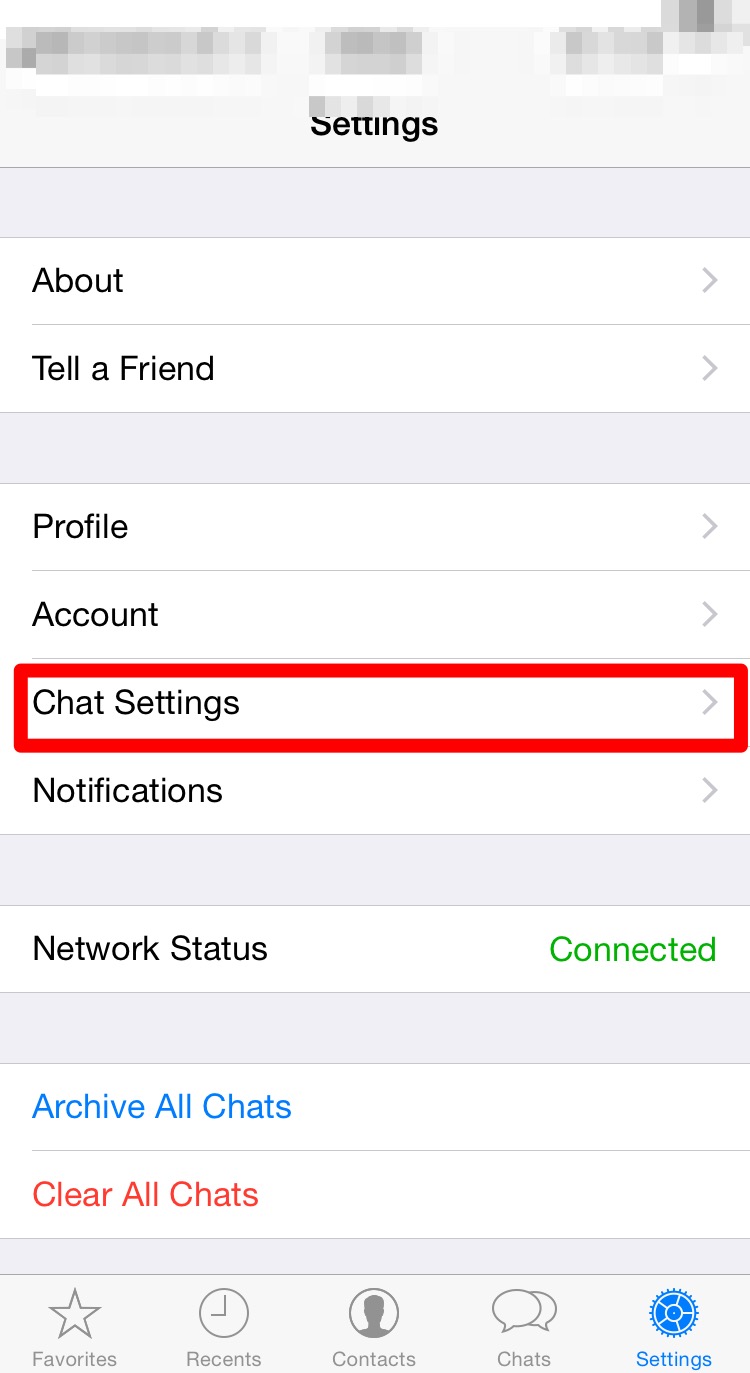This screenshot has width=750, height=1373.
Task: Check Network Status row
Action: (375, 949)
